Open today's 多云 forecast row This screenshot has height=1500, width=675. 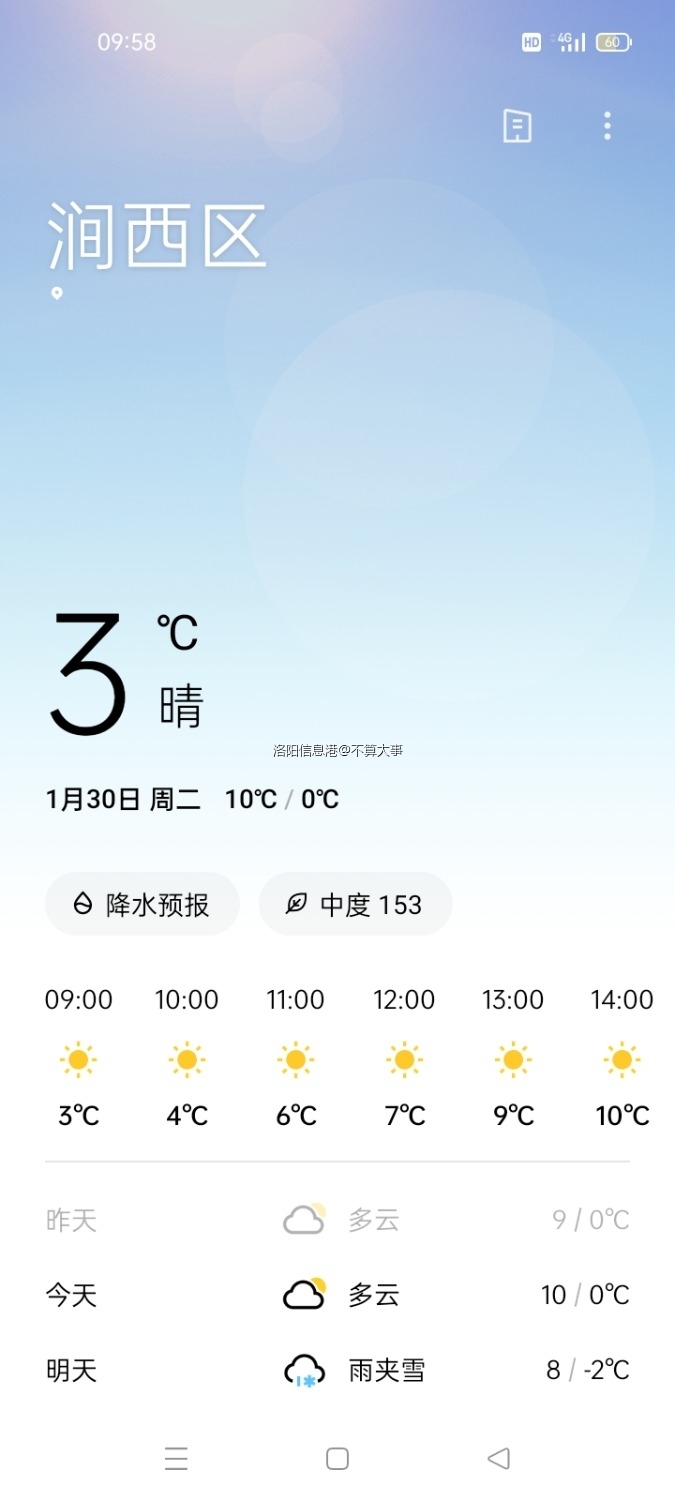[337, 1295]
